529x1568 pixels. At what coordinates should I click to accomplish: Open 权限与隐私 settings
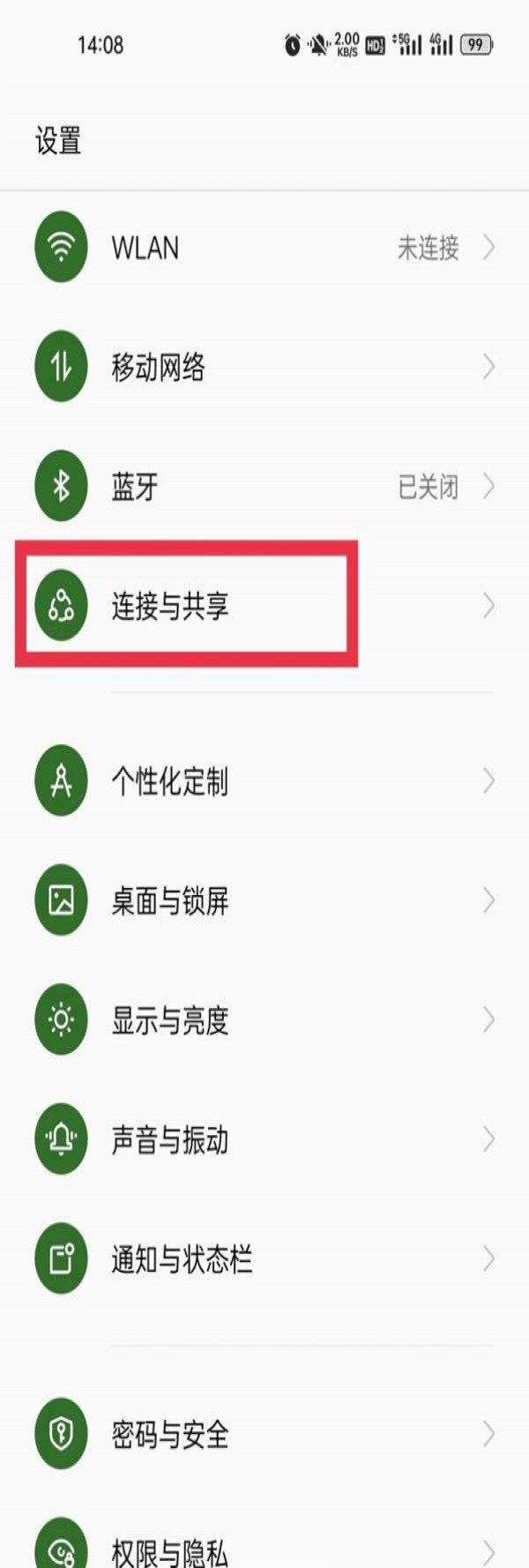click(x=264, y=1549)
